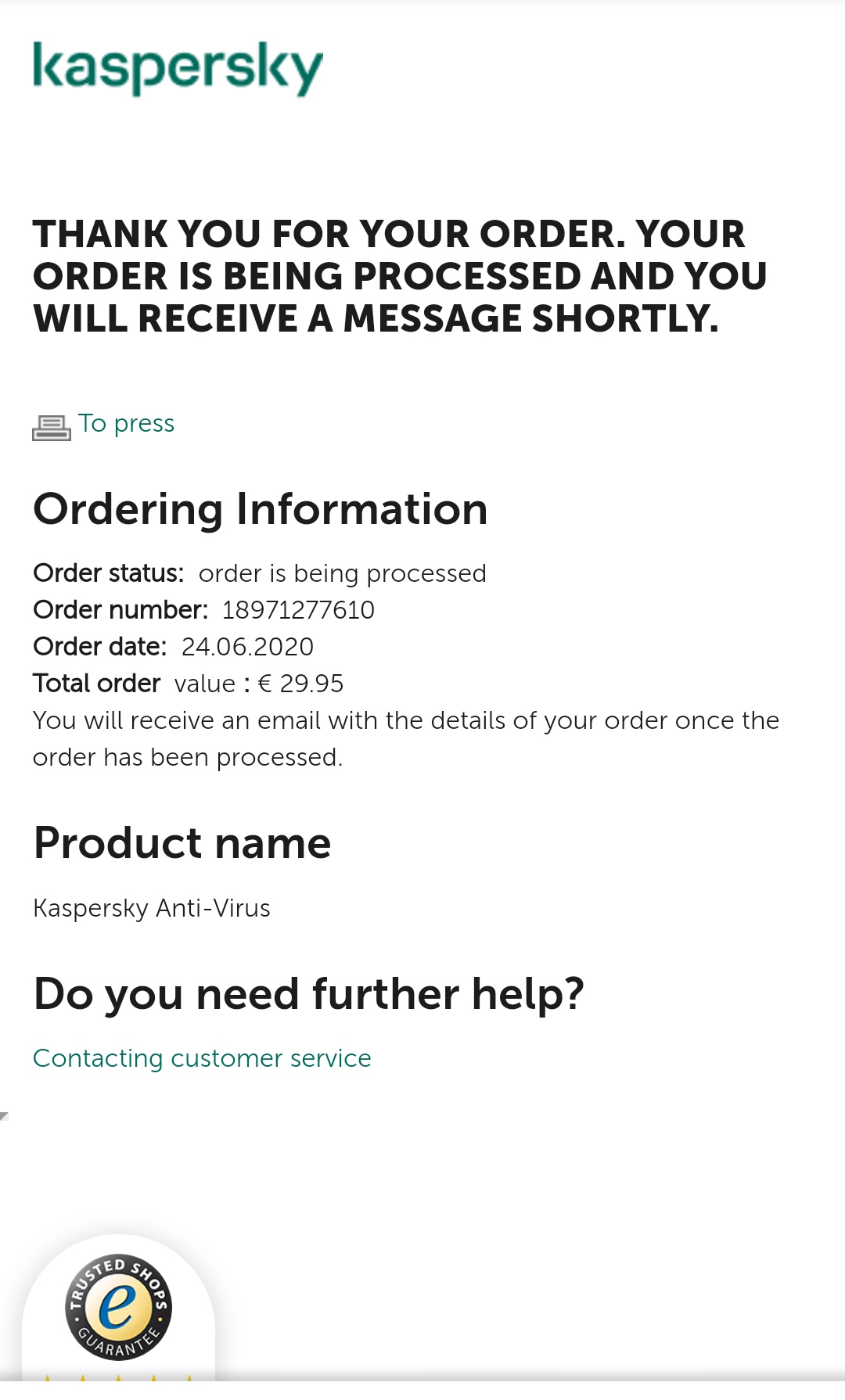Tap the "To press" print link
The image size is (845, 1400).
click(x=125, y=424)
